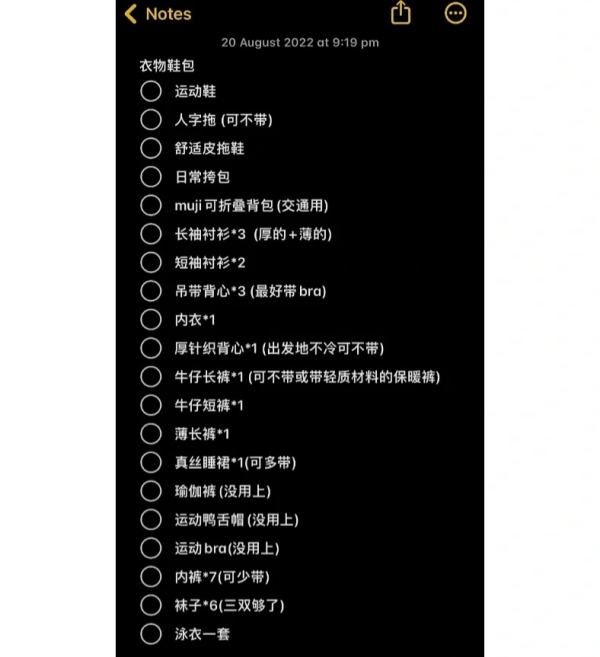Check off 运动鞋

[151, 91]
